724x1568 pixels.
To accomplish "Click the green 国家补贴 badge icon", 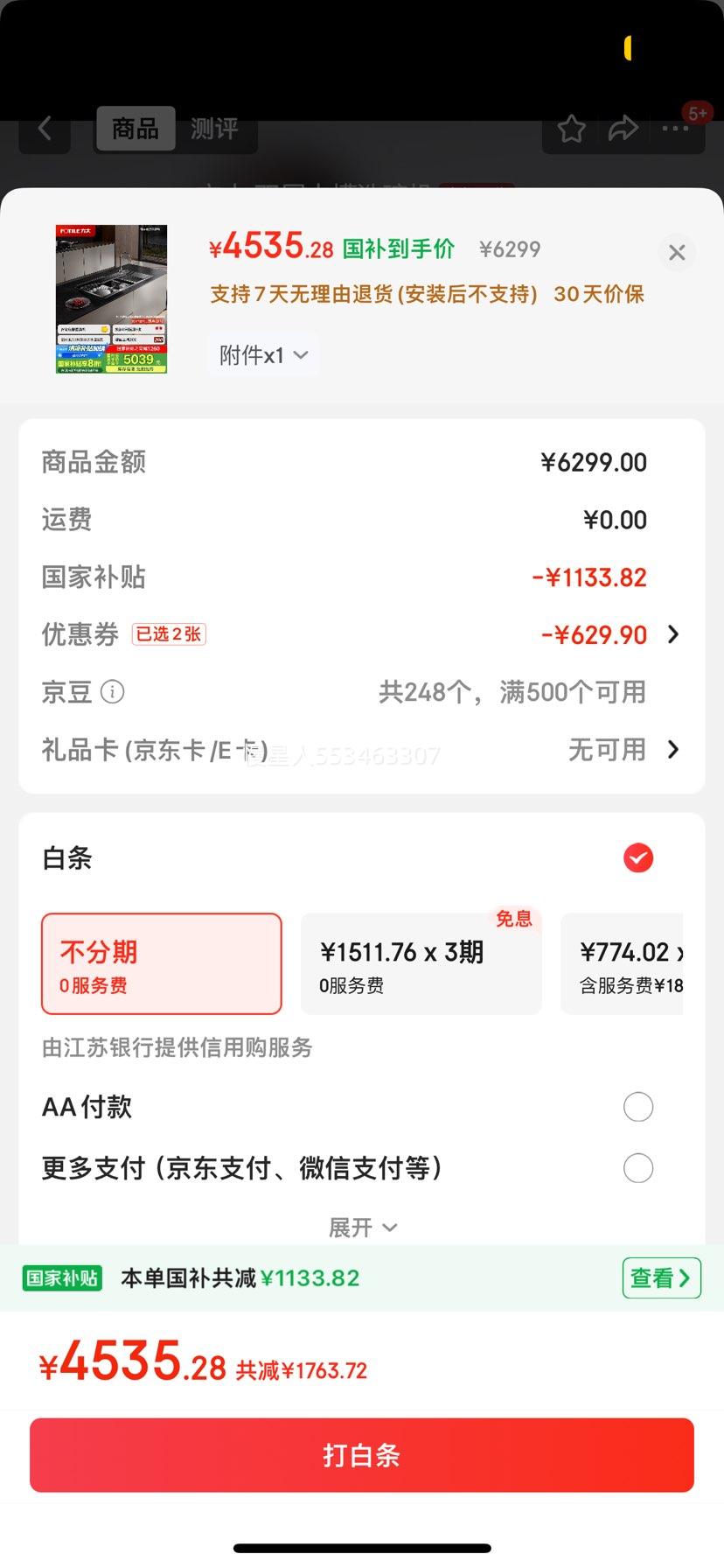I will pos(60,1277).
